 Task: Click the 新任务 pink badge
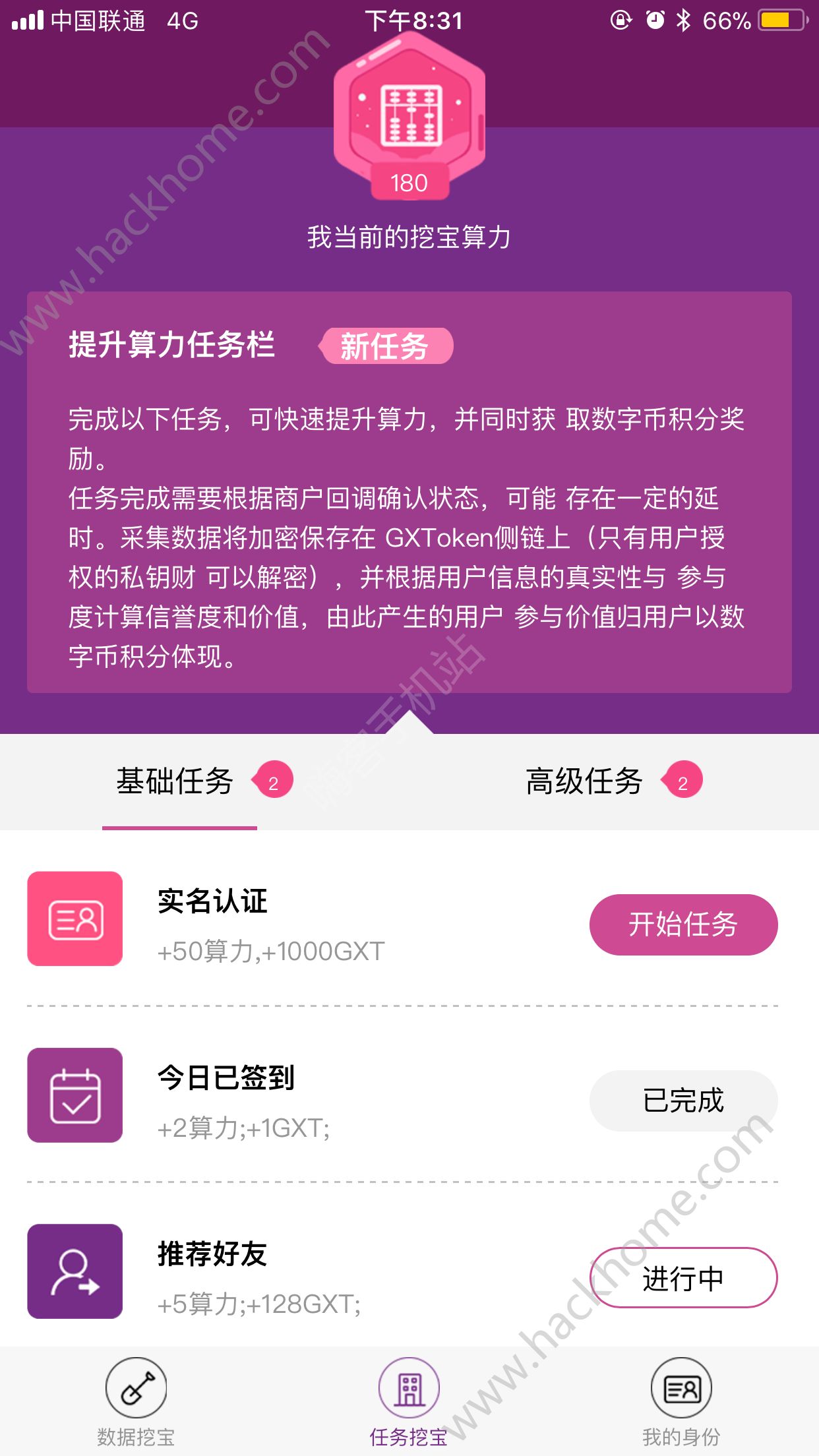point(388,346)
